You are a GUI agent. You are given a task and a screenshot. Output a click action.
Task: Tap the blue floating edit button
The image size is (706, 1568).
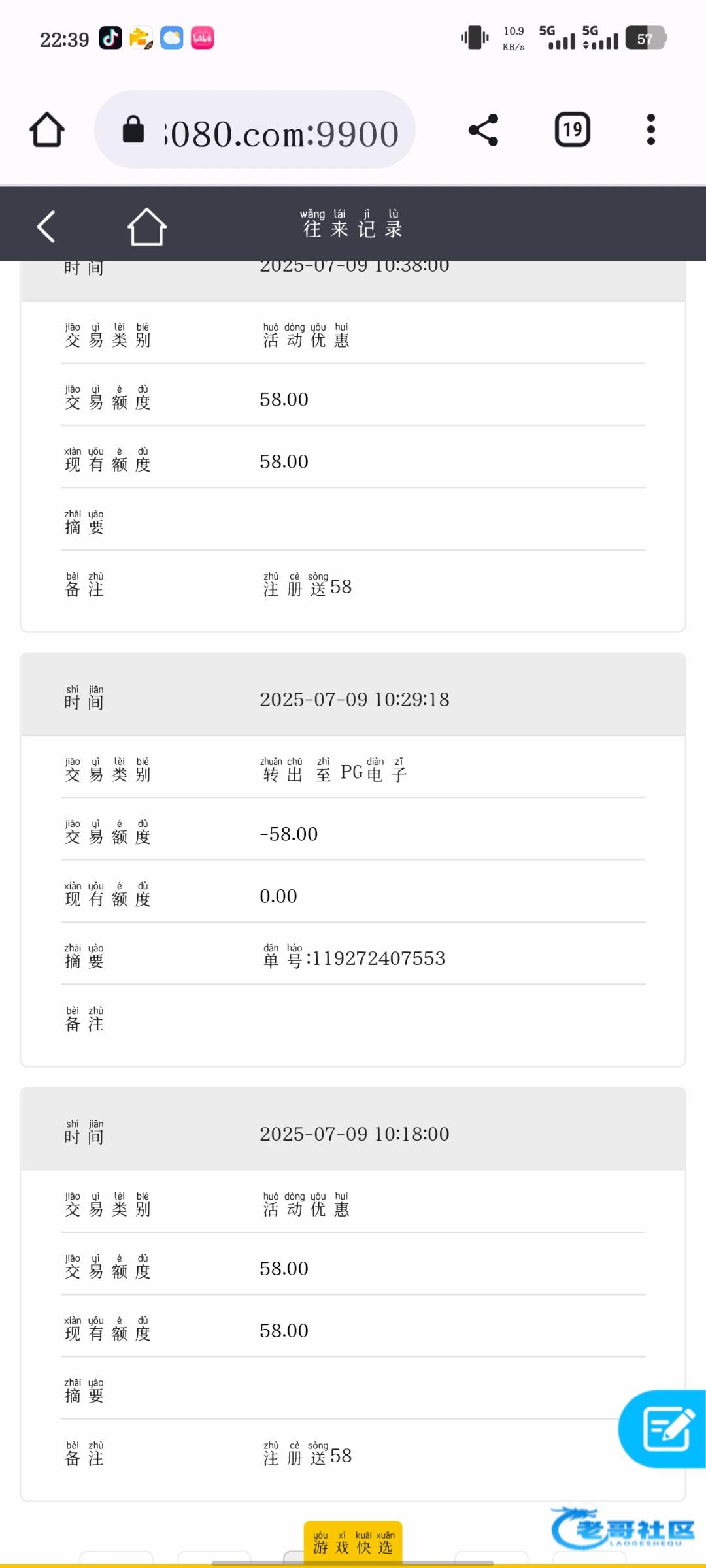pyautogui.click(x=664, y=1429)
